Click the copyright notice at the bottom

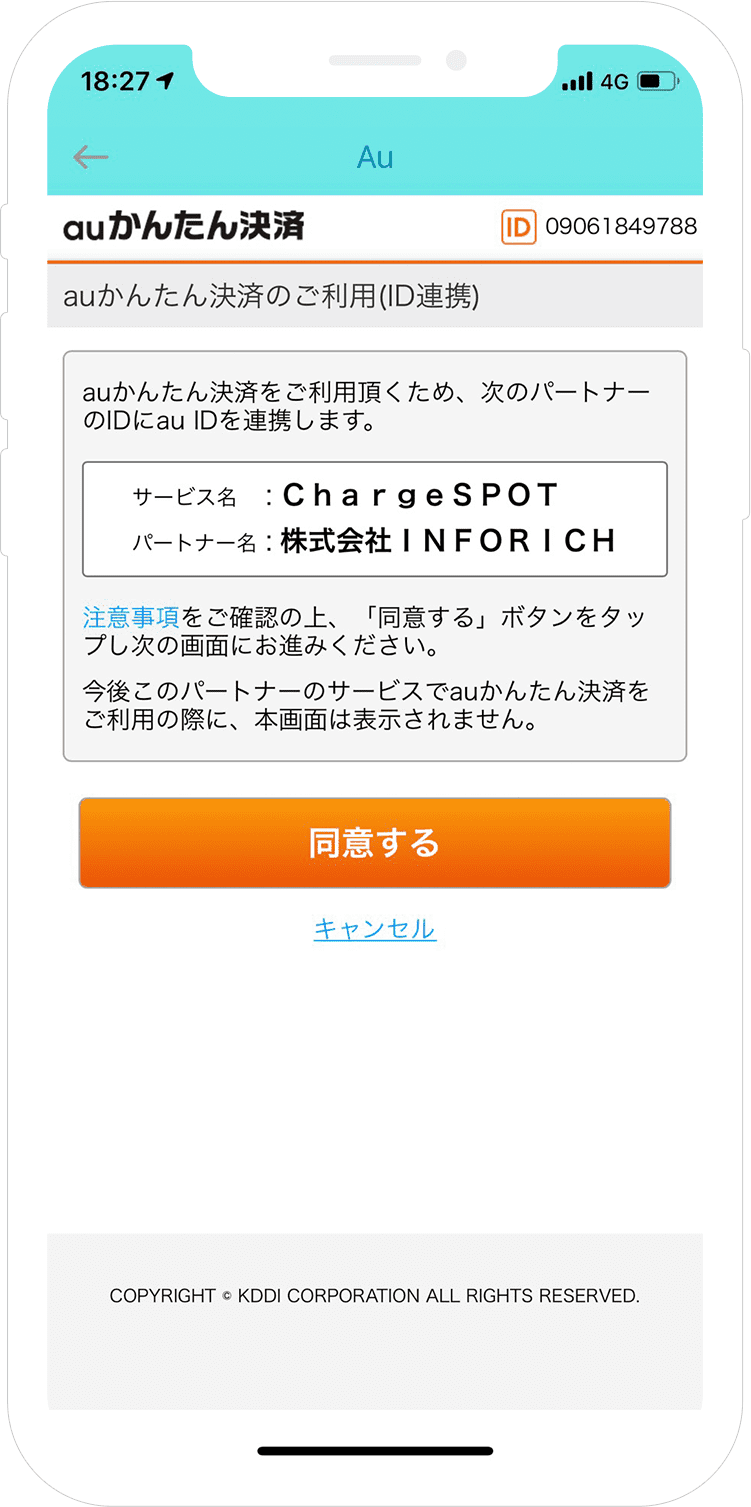[x=375, y=1295]
